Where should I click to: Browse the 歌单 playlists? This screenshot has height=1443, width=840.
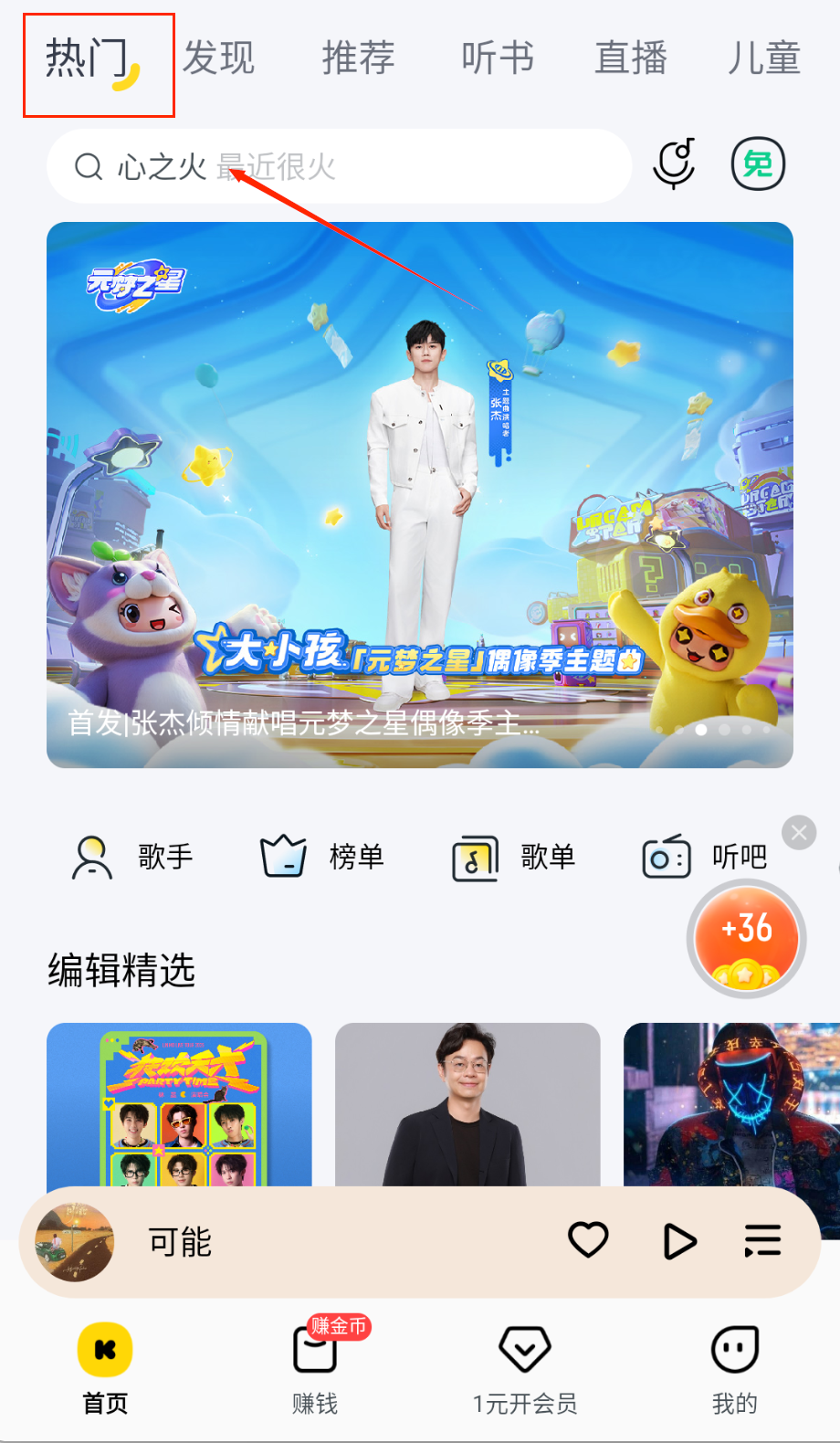(x=514, y=857)
